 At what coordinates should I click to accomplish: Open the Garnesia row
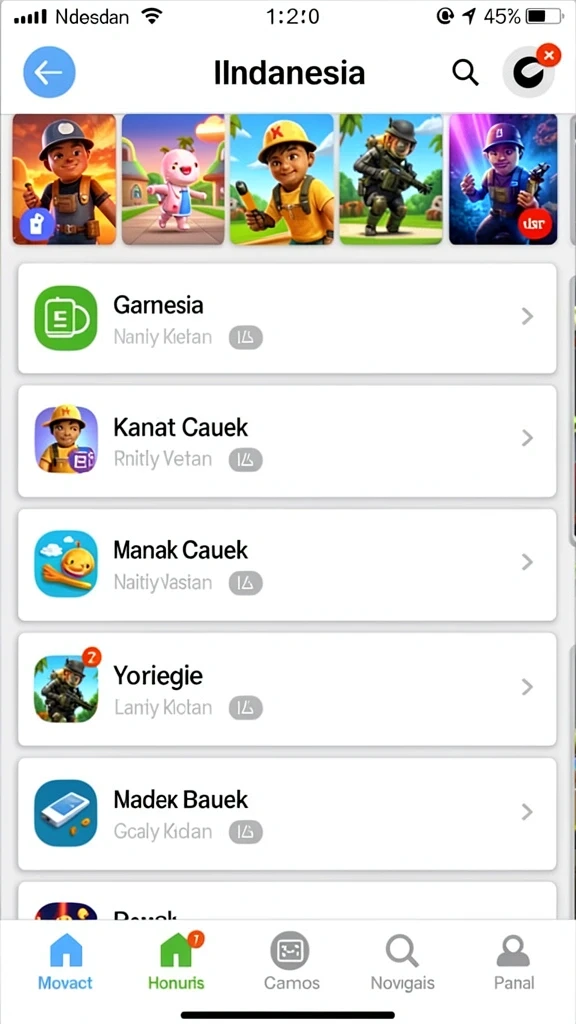[287, 318]
